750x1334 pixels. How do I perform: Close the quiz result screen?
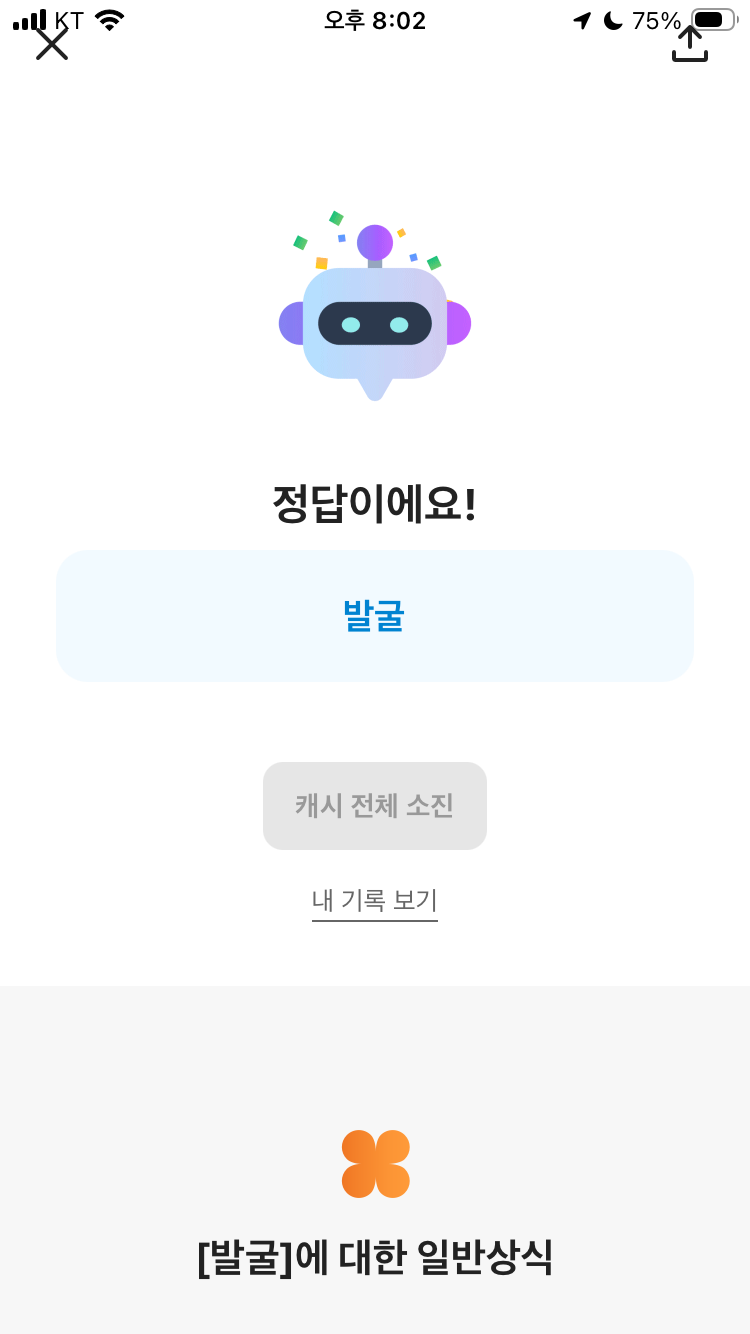click(52, 43)
